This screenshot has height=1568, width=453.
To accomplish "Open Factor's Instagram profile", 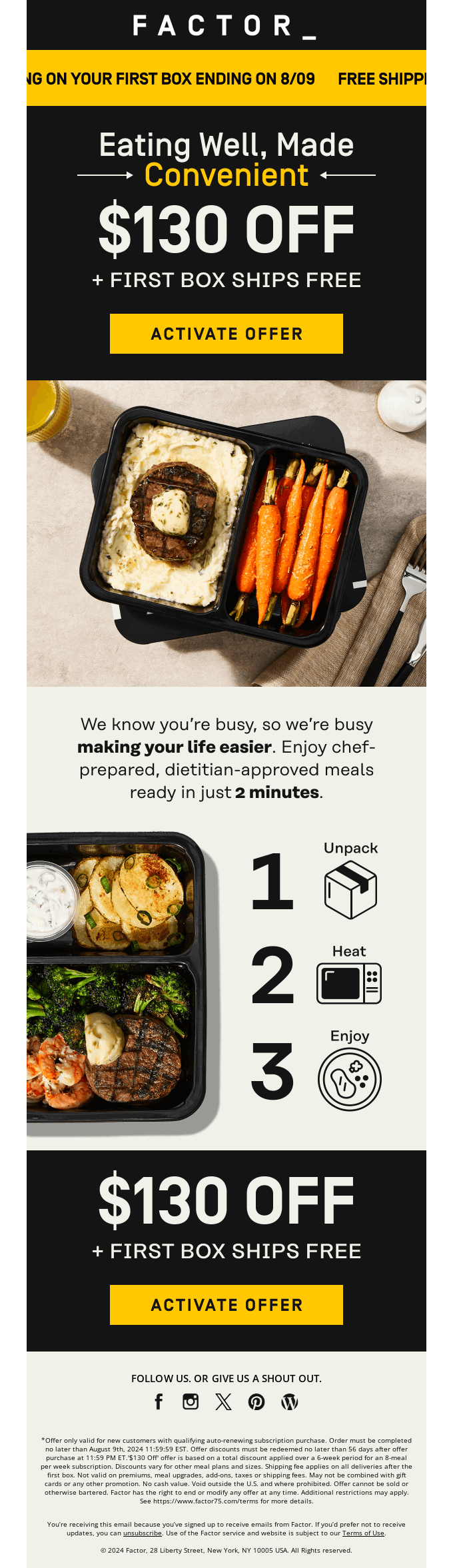I will pos(191,1401).
